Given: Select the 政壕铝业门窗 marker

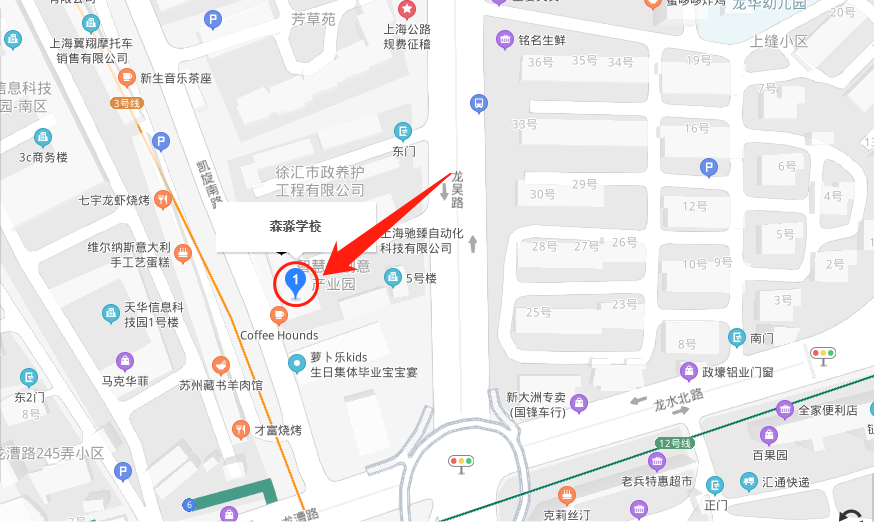Looking at the screenshot, I should point(688,371).
